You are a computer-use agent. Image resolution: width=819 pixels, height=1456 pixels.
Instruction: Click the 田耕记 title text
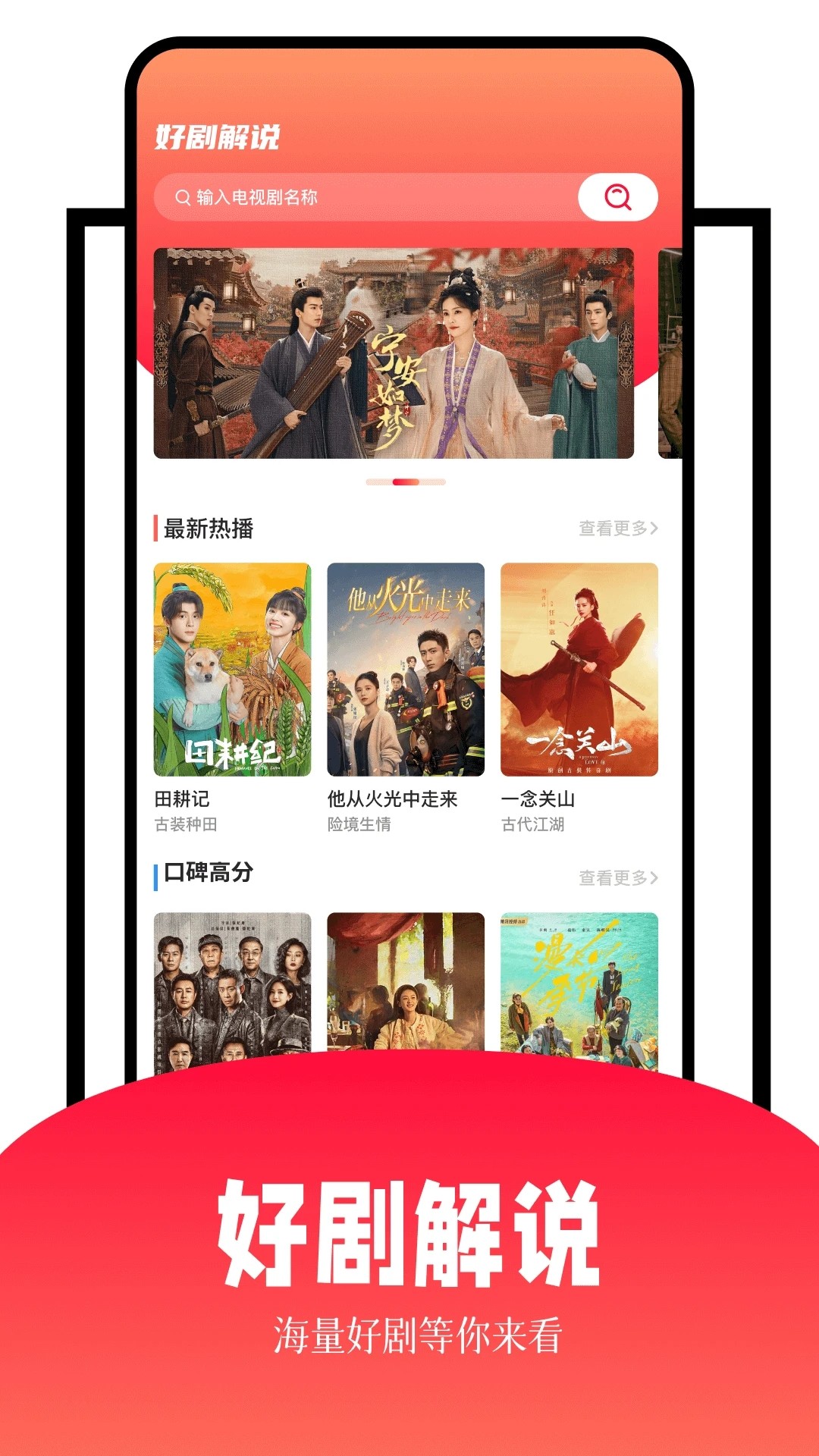(182, 800)
